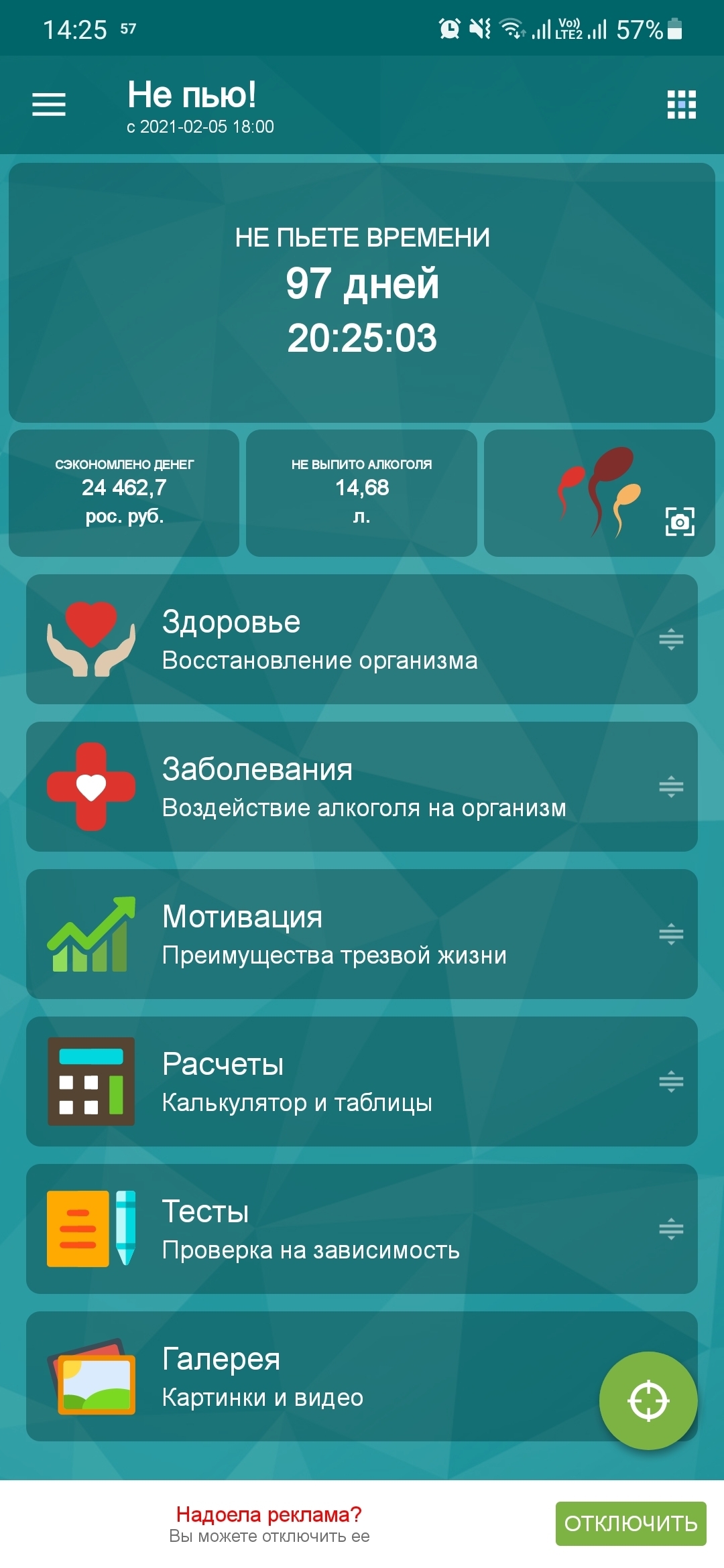Open the undrunk alcohol liters card
Image resolution: width=724 pixels, height=1568 pixels.
tap(361, 493)
